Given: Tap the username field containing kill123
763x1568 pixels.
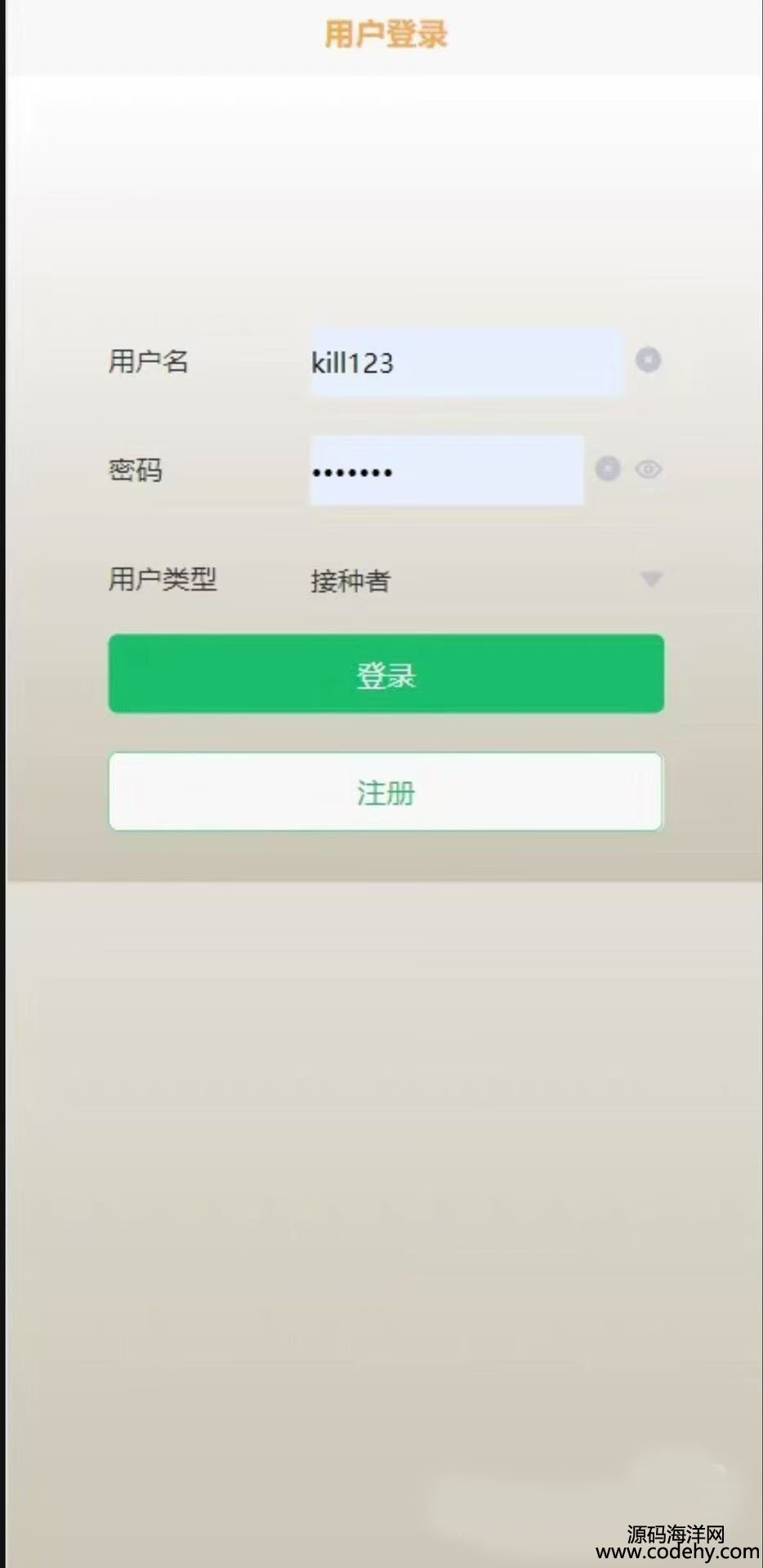Looking at the screenshot, I should 466,362.
